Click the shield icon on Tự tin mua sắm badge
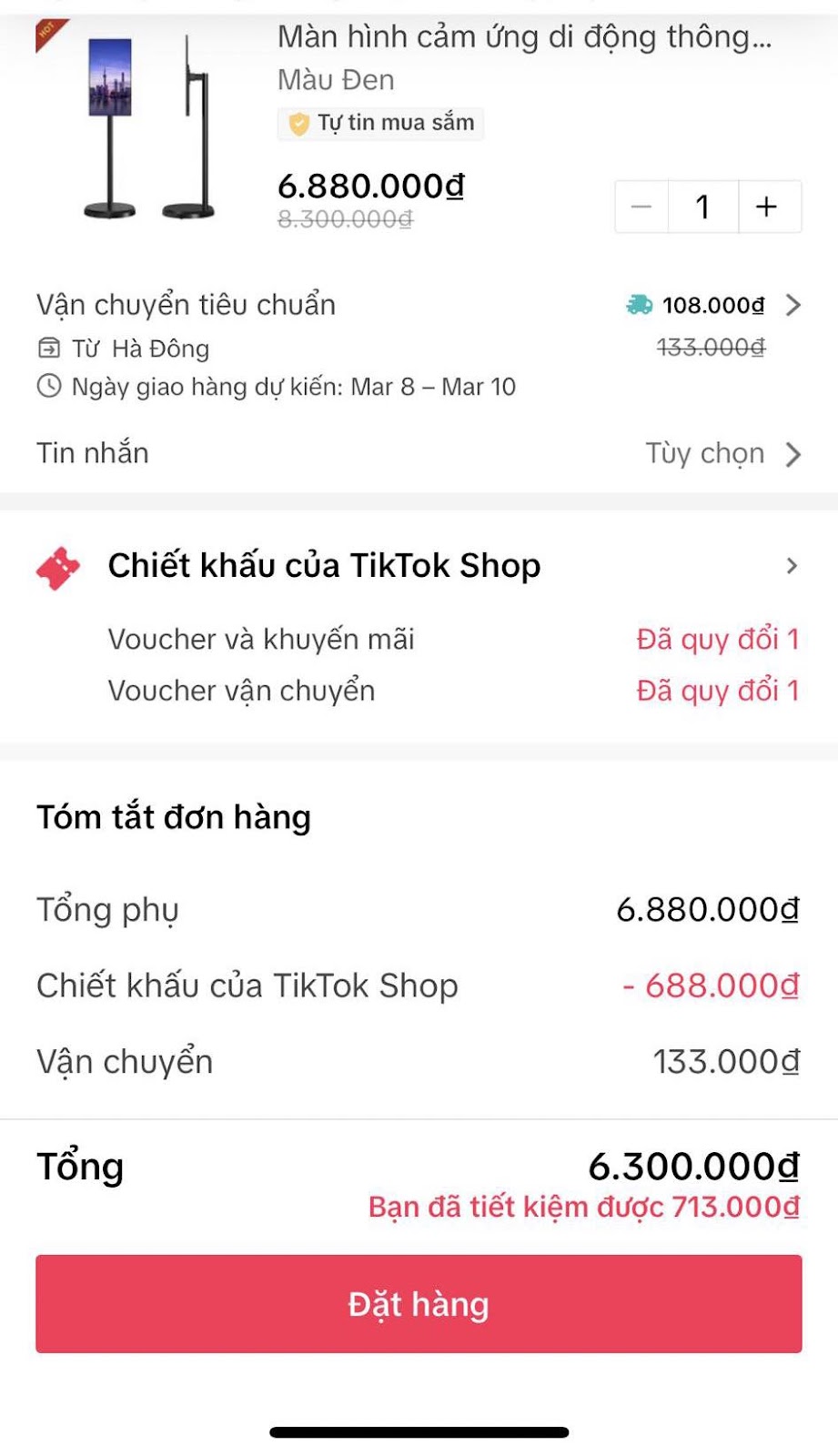The image size is (838, 1456). [x=298, y=123]
